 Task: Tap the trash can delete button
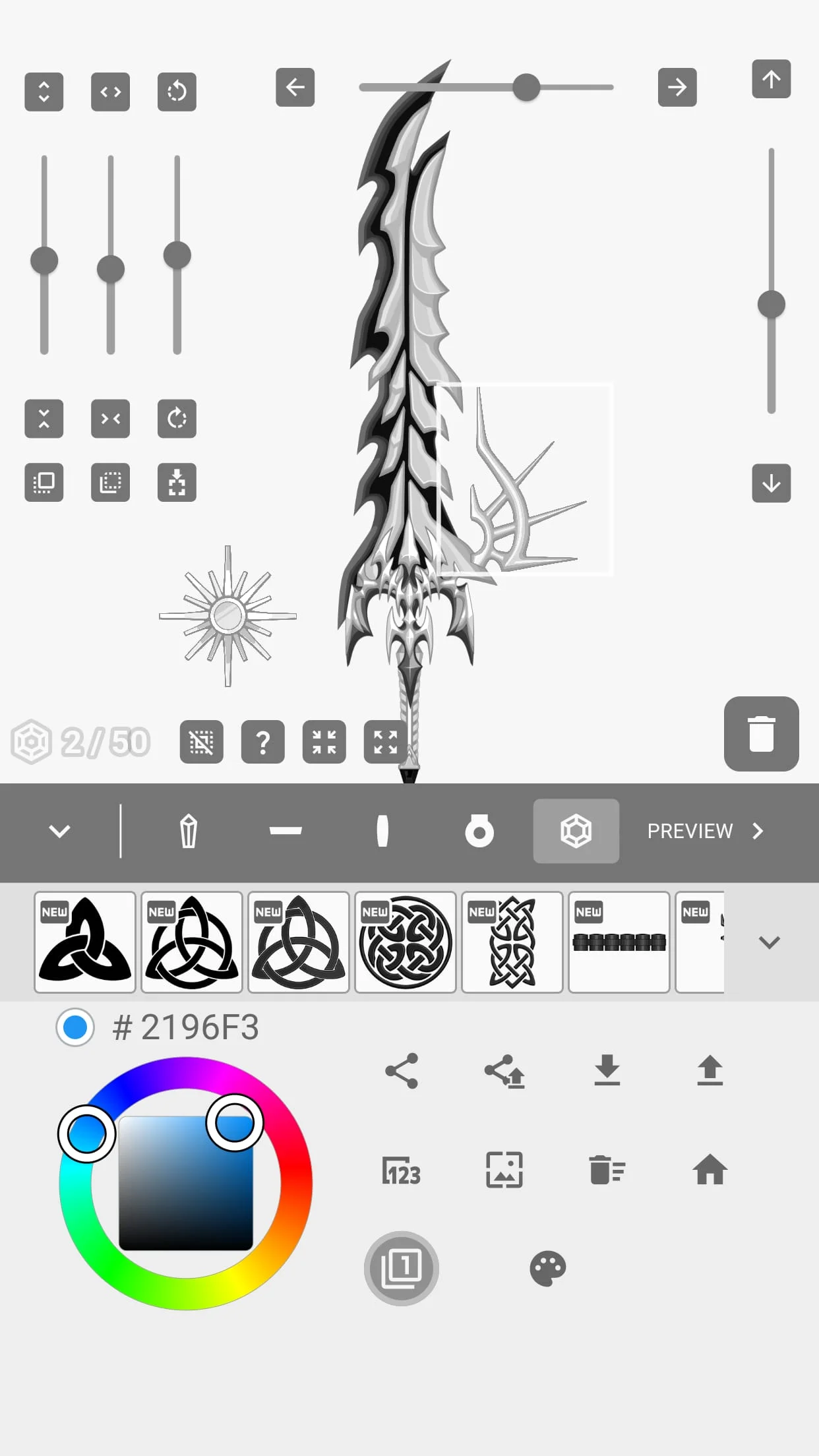[x=761, y=734]
